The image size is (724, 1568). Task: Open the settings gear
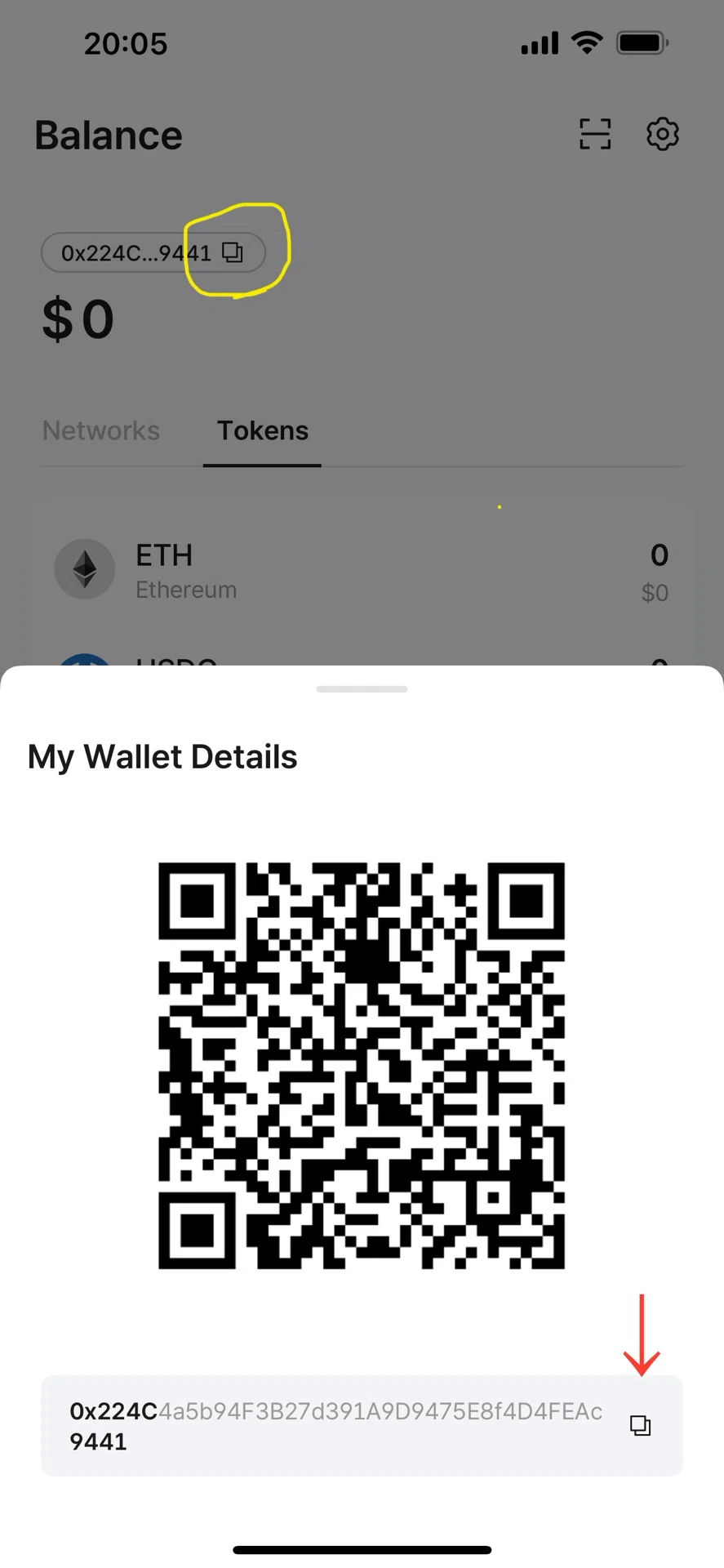[662, 134]
